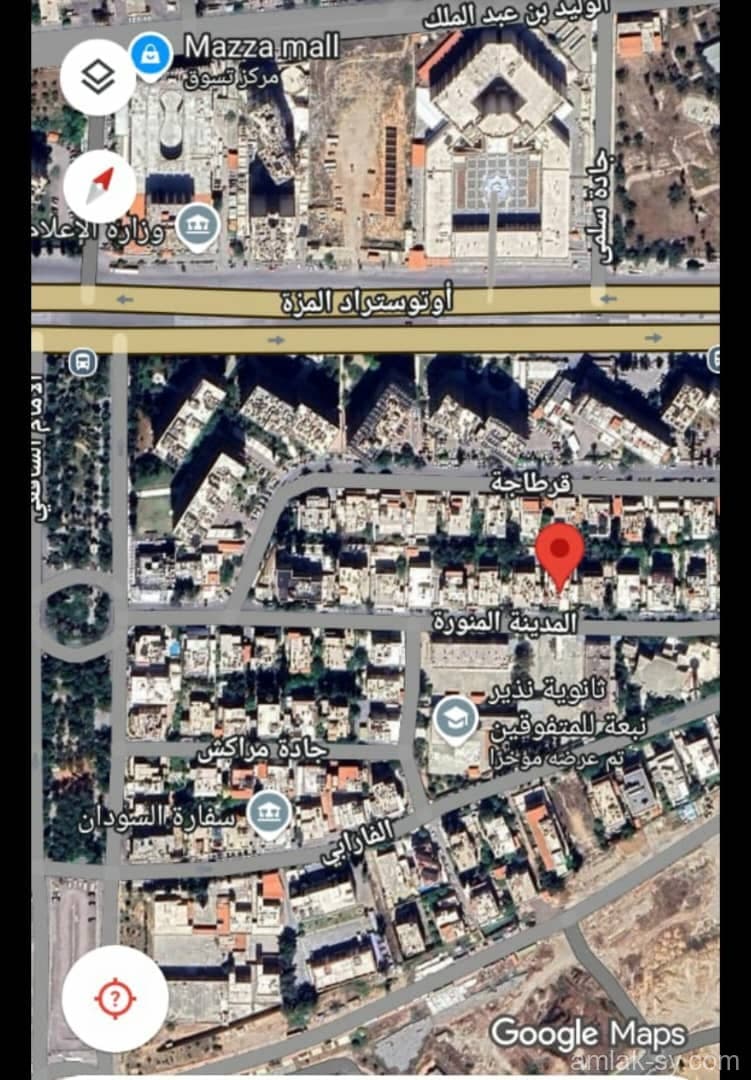Click the وزارة الإعلام landmark icon
751x1080 pixels.
[x=196, y=223]
